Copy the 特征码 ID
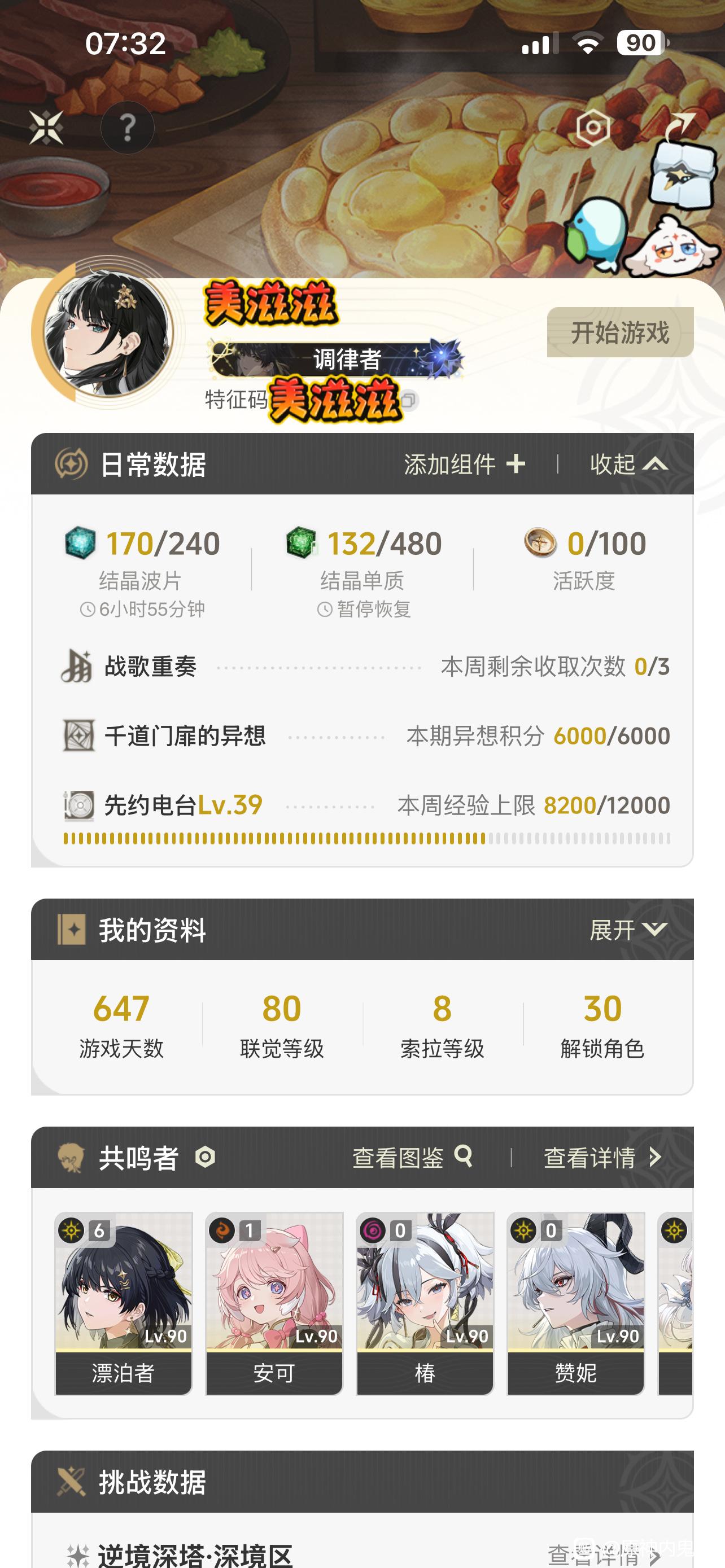This screenshot has height=1568, width=725. [x=408, y=400]
